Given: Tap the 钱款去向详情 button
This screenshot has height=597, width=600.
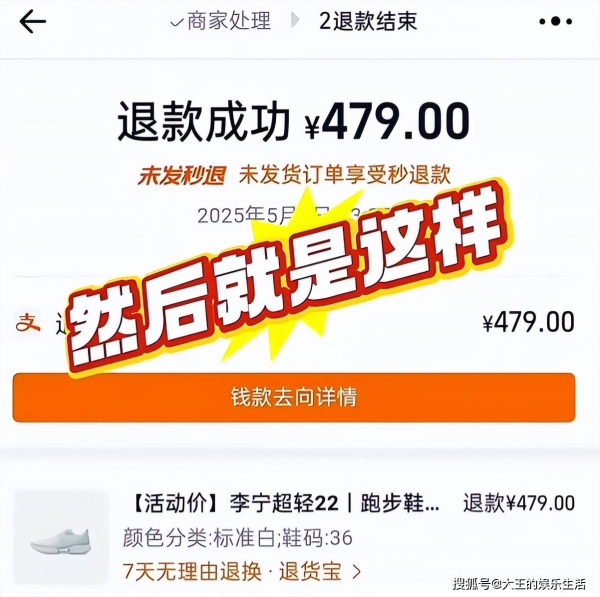Looking at the screenshot, I should (x=294, y=397).
